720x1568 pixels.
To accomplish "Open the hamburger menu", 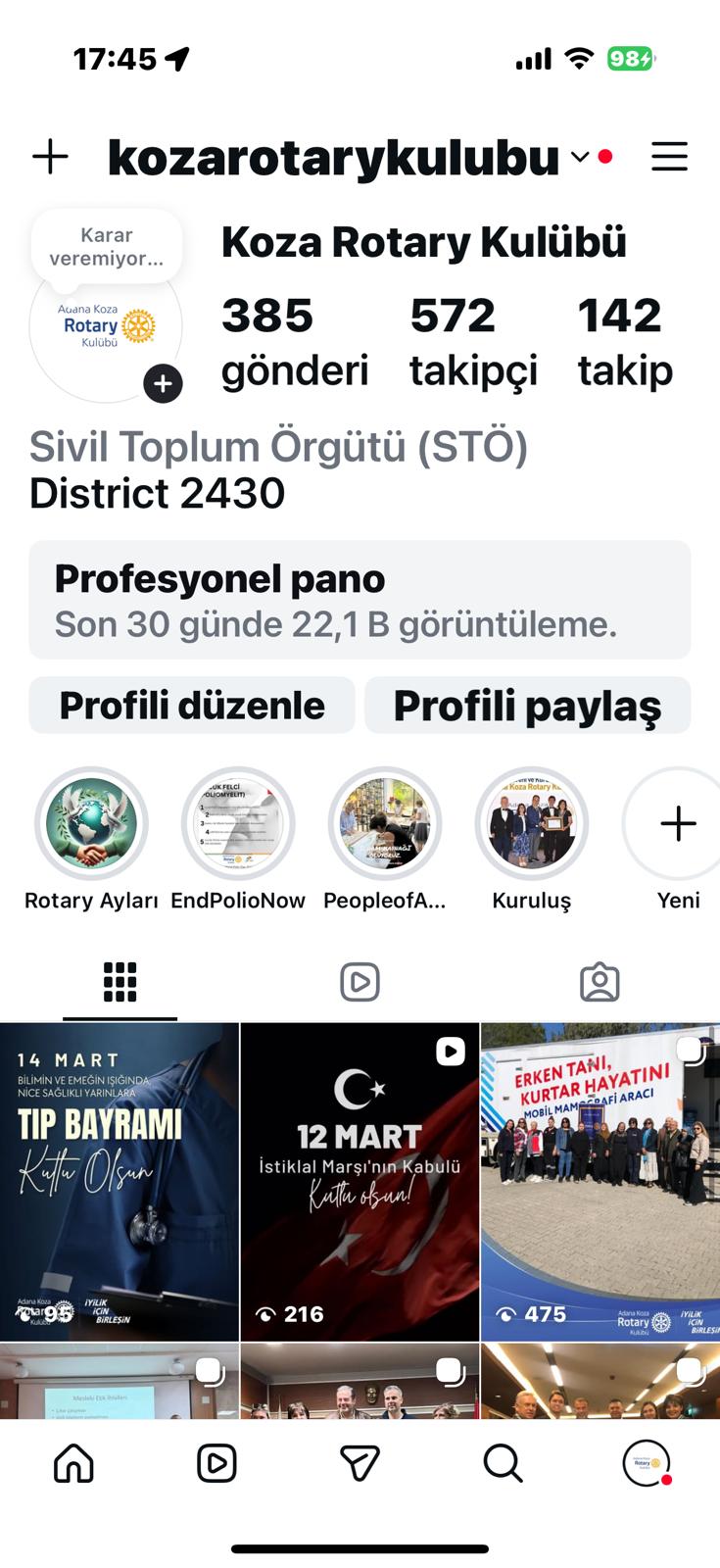I will [x=669, y=157].
